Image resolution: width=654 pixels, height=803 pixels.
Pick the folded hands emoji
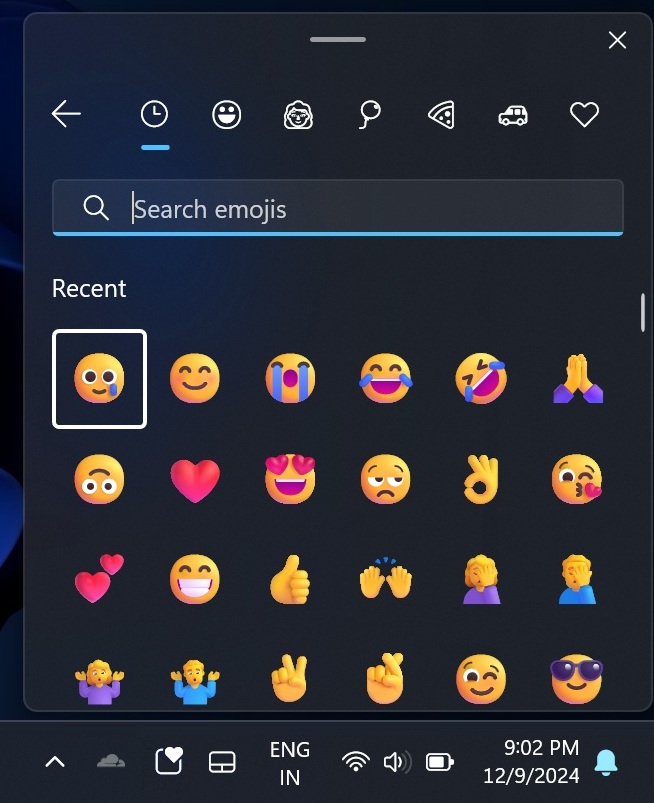tap(578, 378)
